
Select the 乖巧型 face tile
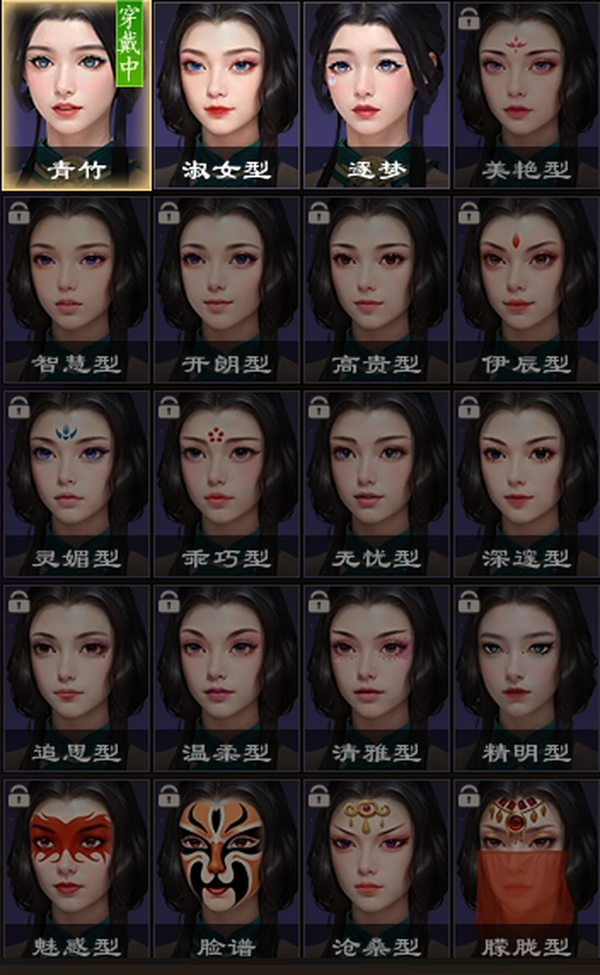(226, 484)
